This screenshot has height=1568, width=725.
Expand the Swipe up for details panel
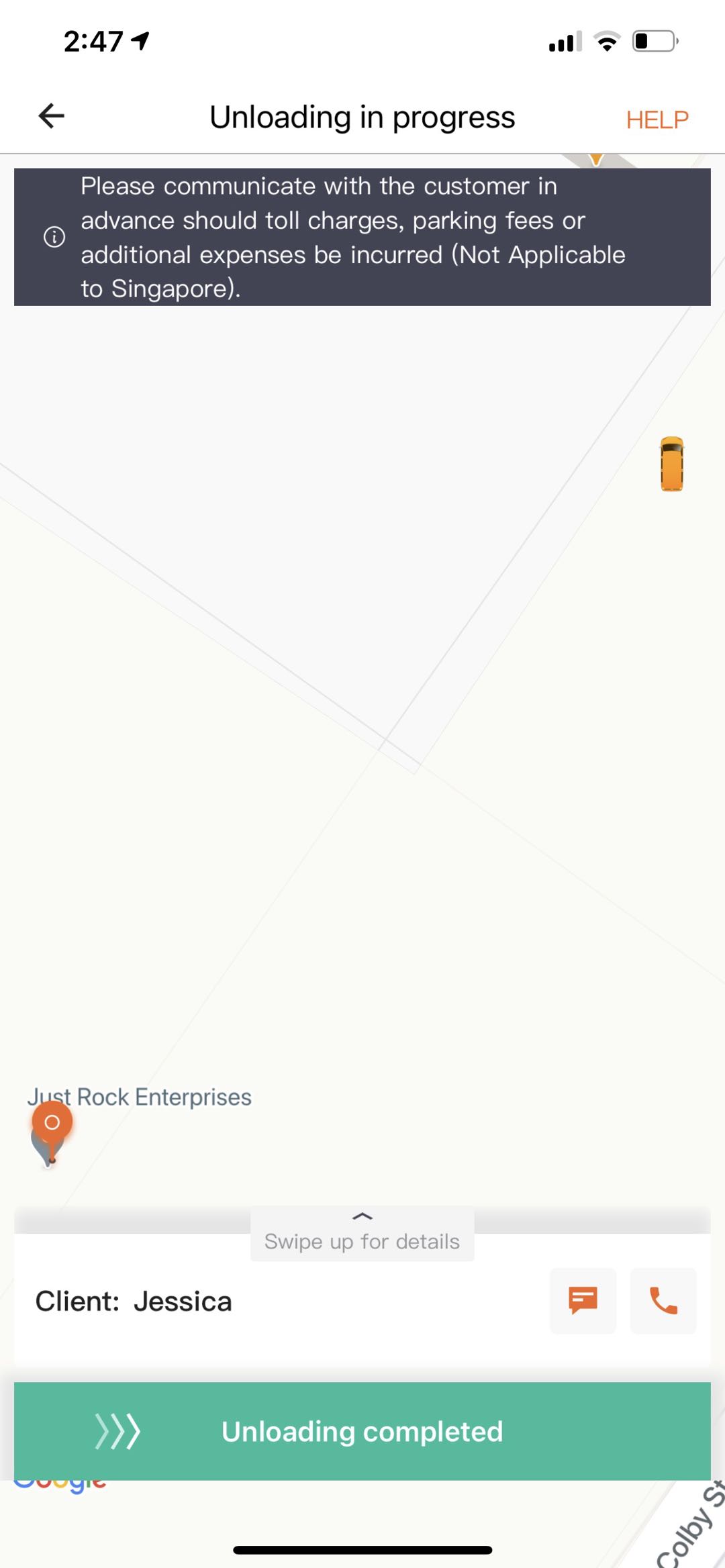(362, 1234)
